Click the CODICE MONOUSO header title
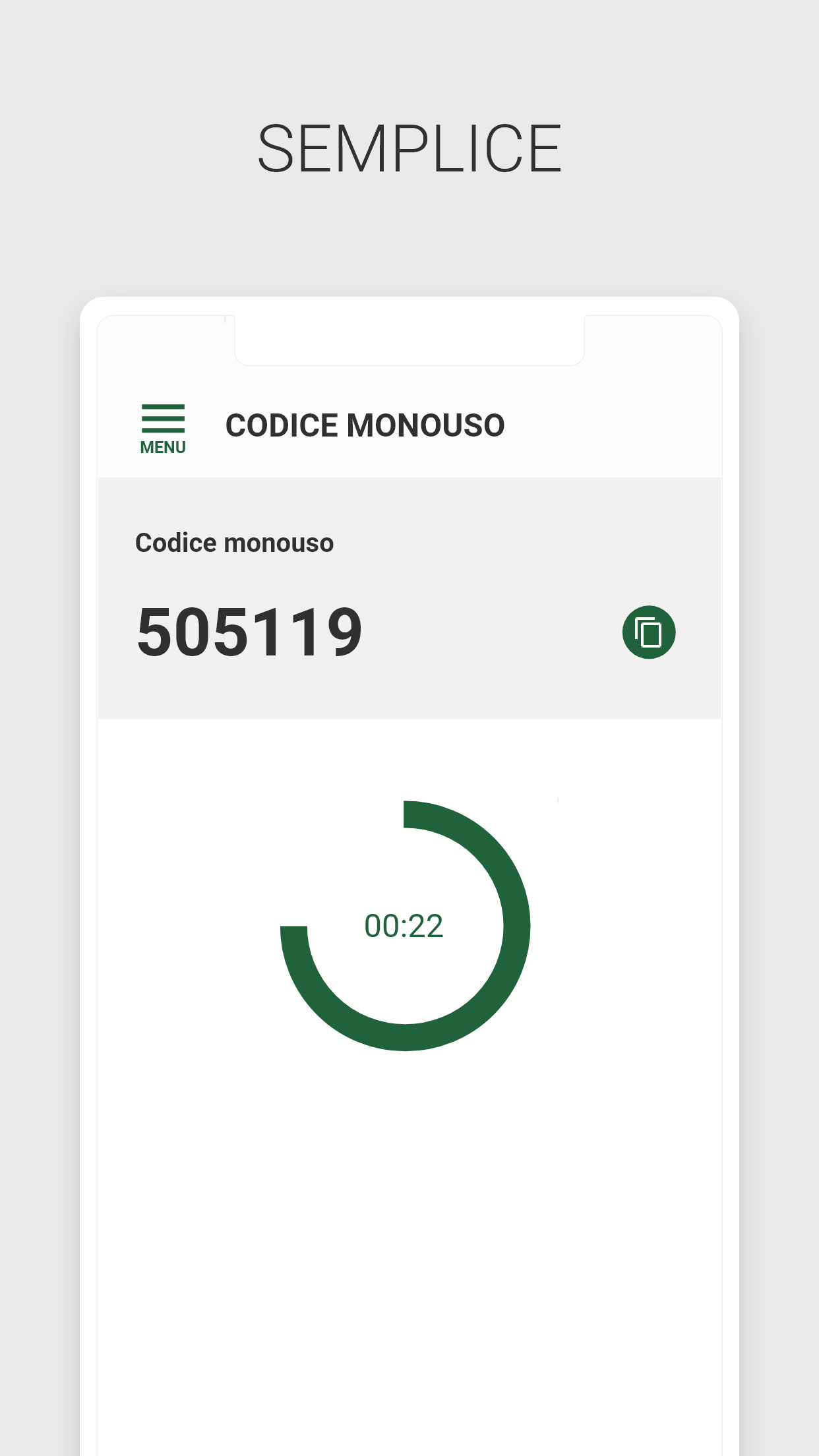The height and width of the screenshot is (1456, 819). click(x=365, y=424)
